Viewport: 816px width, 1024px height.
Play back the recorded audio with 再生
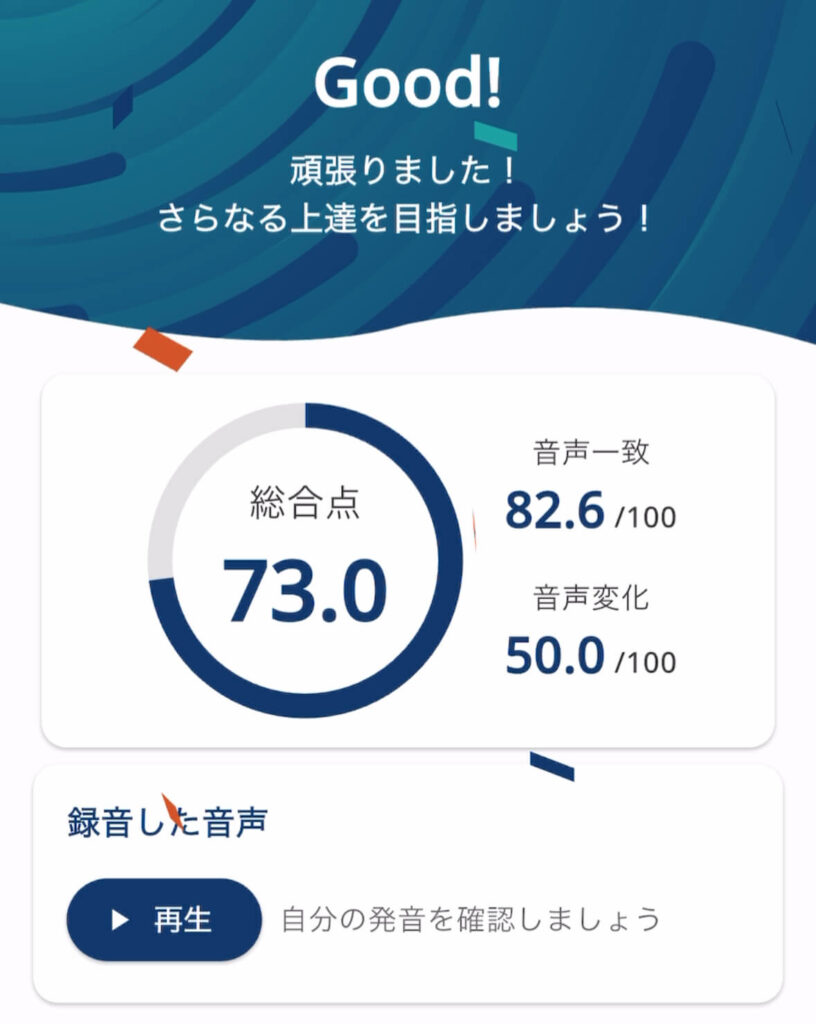point(164,920)
